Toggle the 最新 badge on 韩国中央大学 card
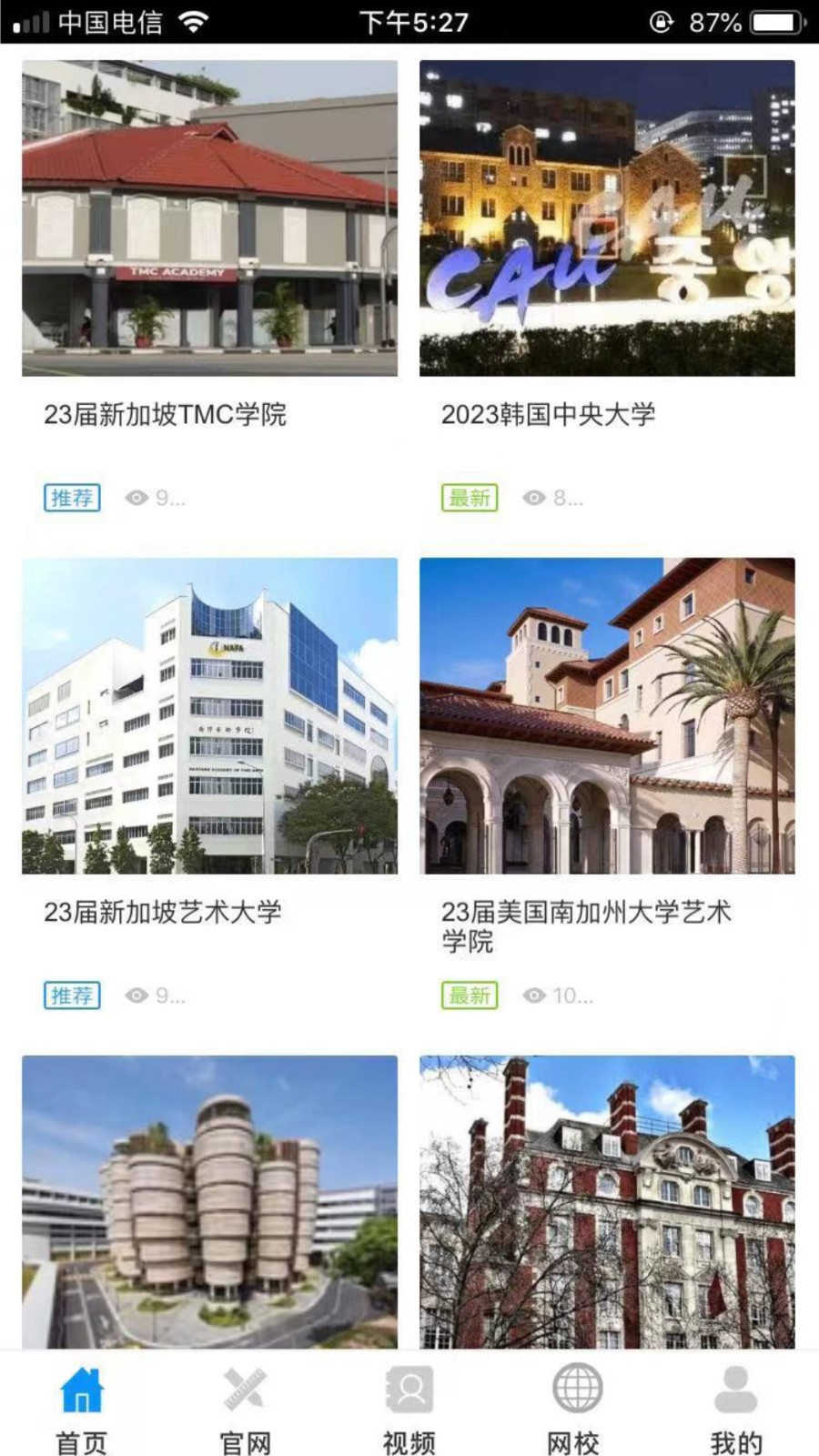This screenshot has height=1456, width=819. pyautogui.click(x=470, y=498)
